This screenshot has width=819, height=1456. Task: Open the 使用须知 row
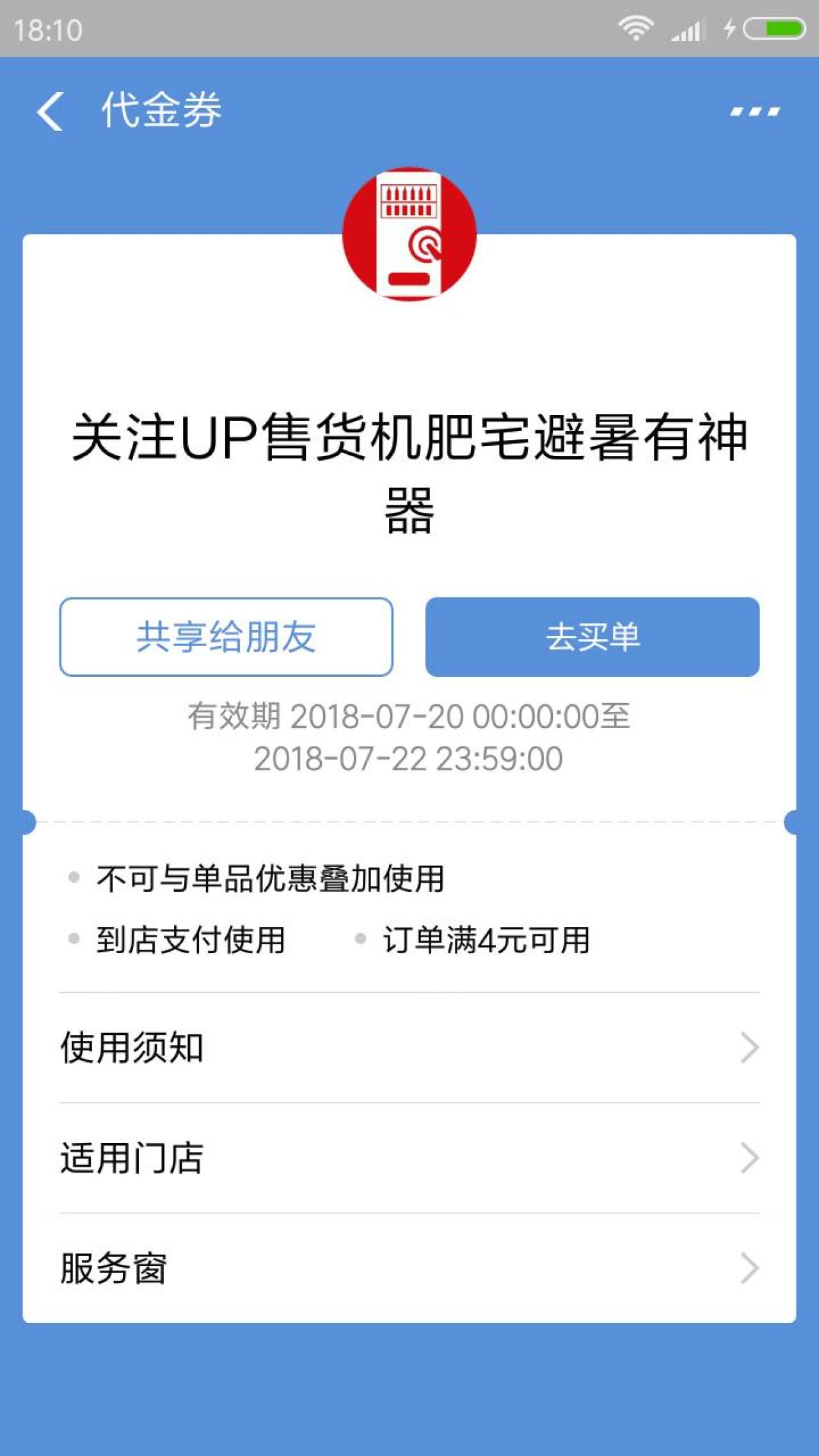click(409, 1048)
